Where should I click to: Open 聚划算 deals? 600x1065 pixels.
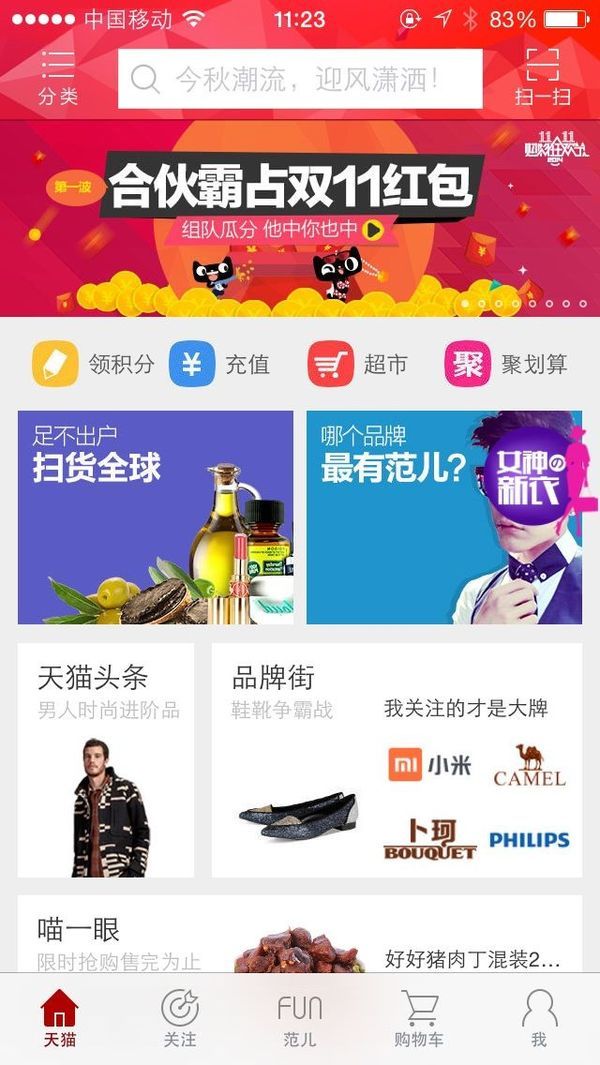pyautogui.click(x=506, y=364)
